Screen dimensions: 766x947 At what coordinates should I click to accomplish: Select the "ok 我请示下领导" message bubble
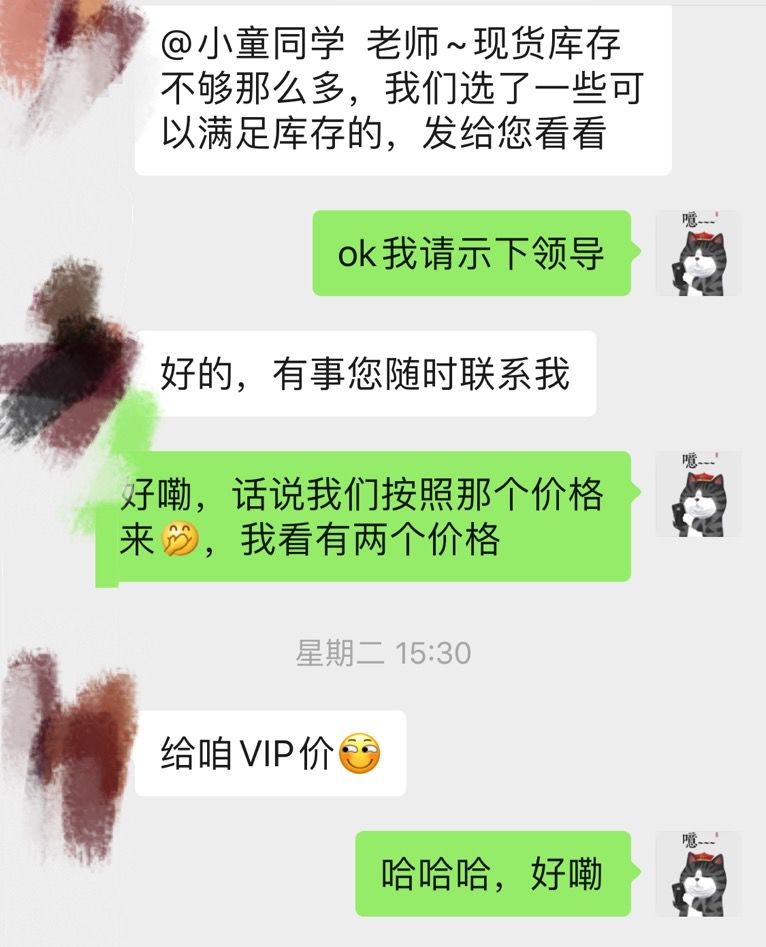(474, 253)
